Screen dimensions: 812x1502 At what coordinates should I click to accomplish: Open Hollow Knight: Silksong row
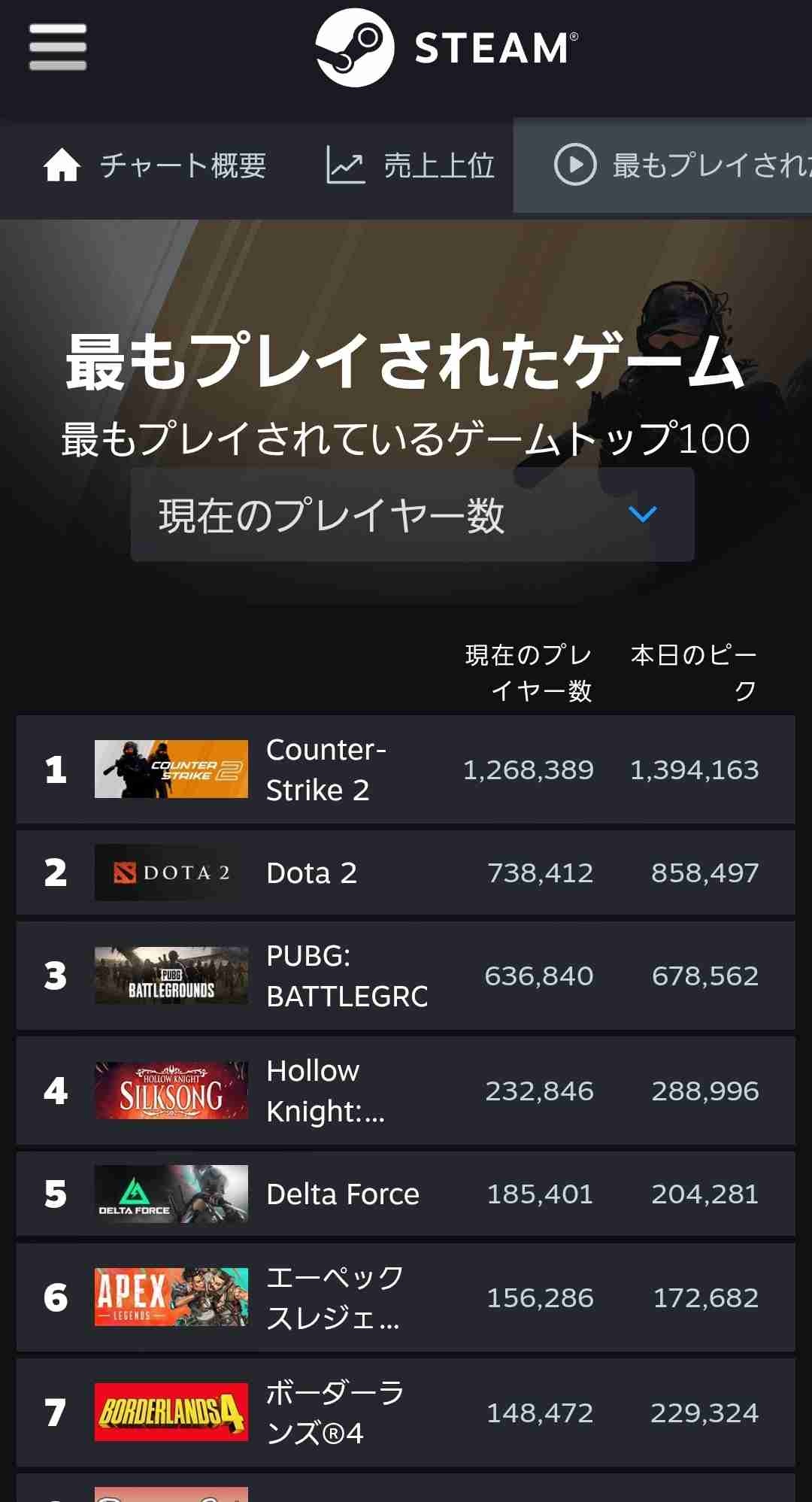(405, 1091)
